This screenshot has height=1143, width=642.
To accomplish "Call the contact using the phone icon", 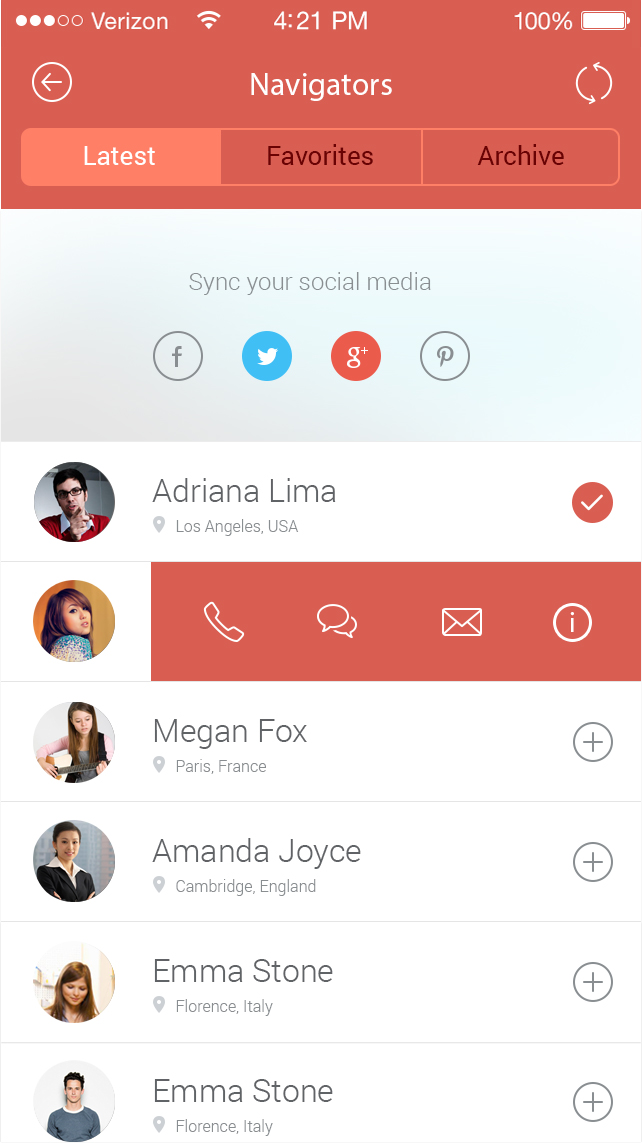I will (x=224, y=622).
